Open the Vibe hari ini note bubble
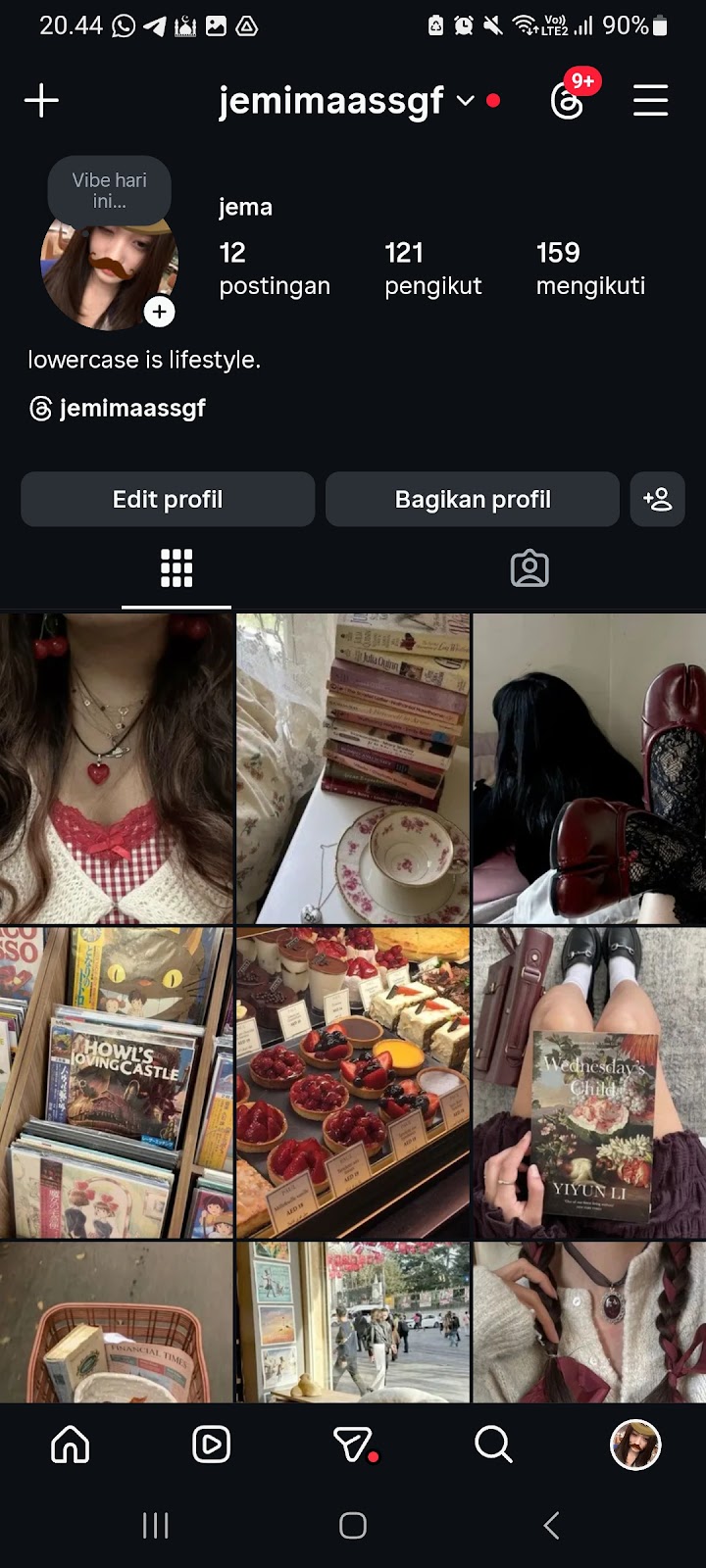The height and width of the screenshot is (1568, 706). point(109,190)
